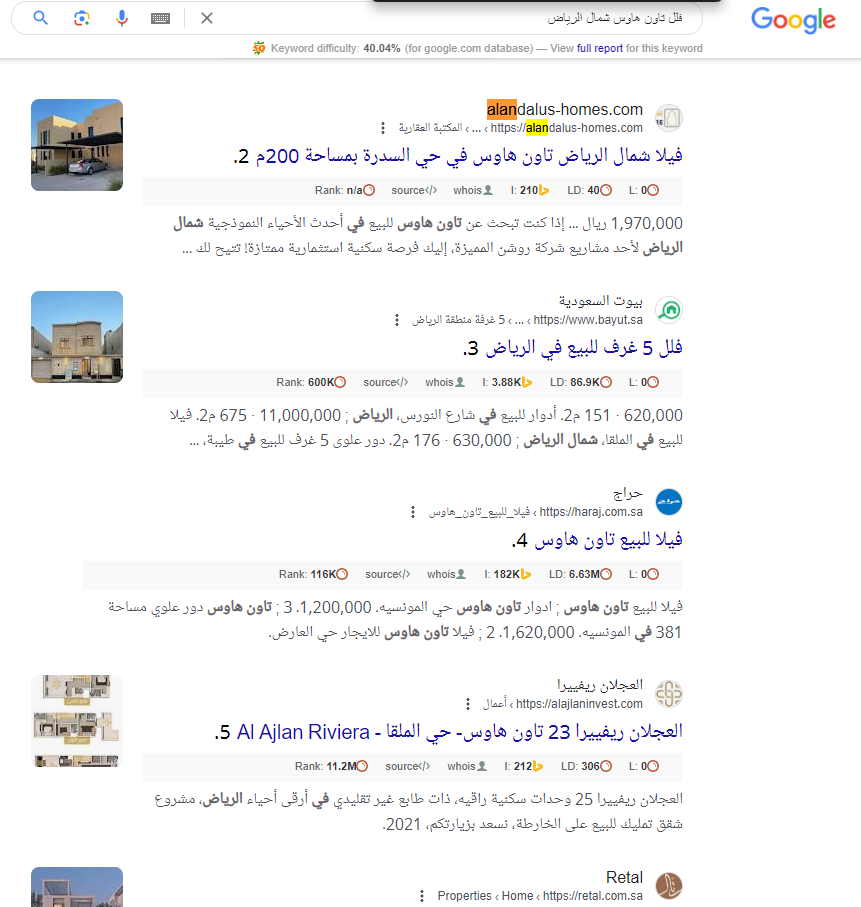Open Google Lens image search

click(x=82, y=18)
